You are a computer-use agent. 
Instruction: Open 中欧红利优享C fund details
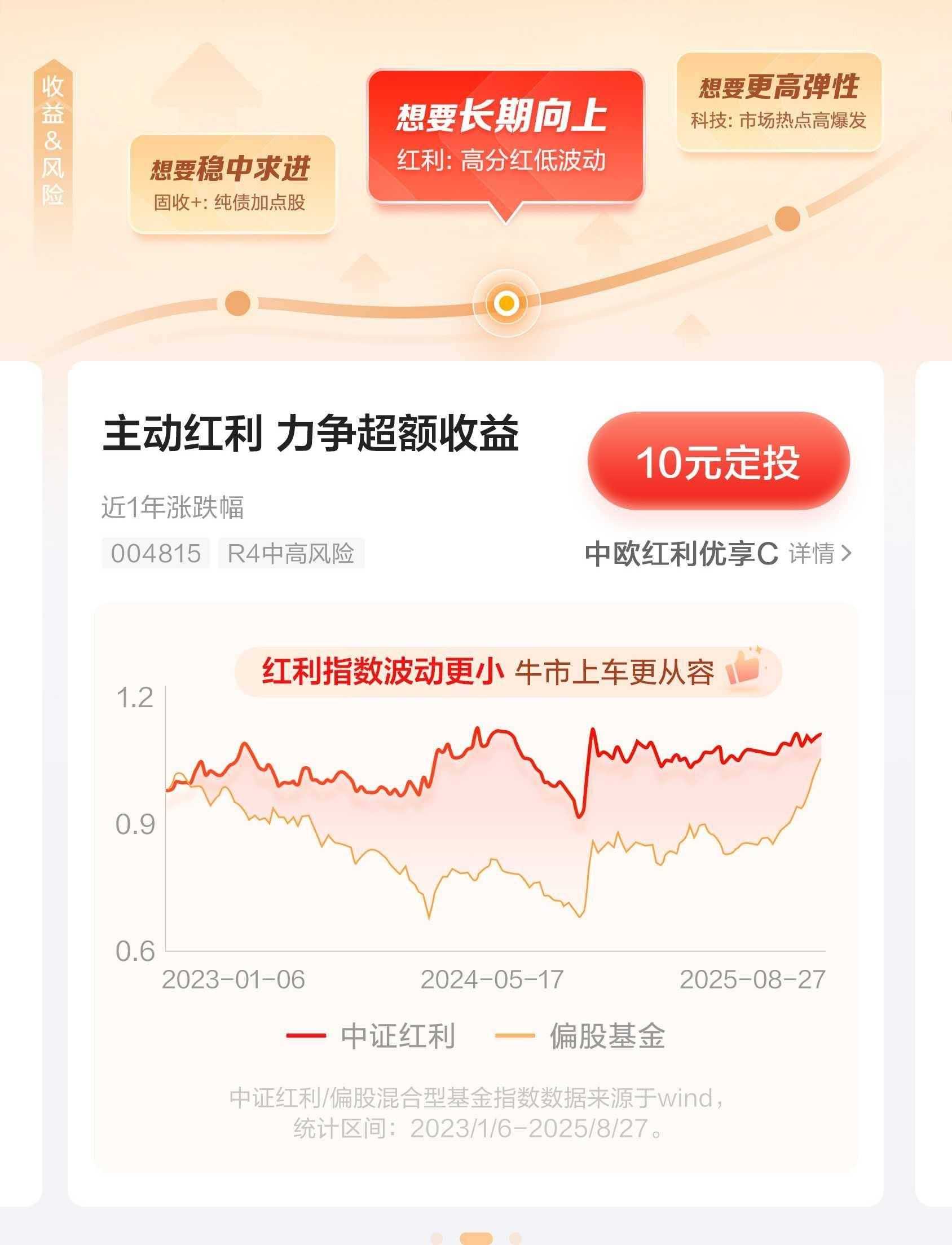(x=717, y=553)
